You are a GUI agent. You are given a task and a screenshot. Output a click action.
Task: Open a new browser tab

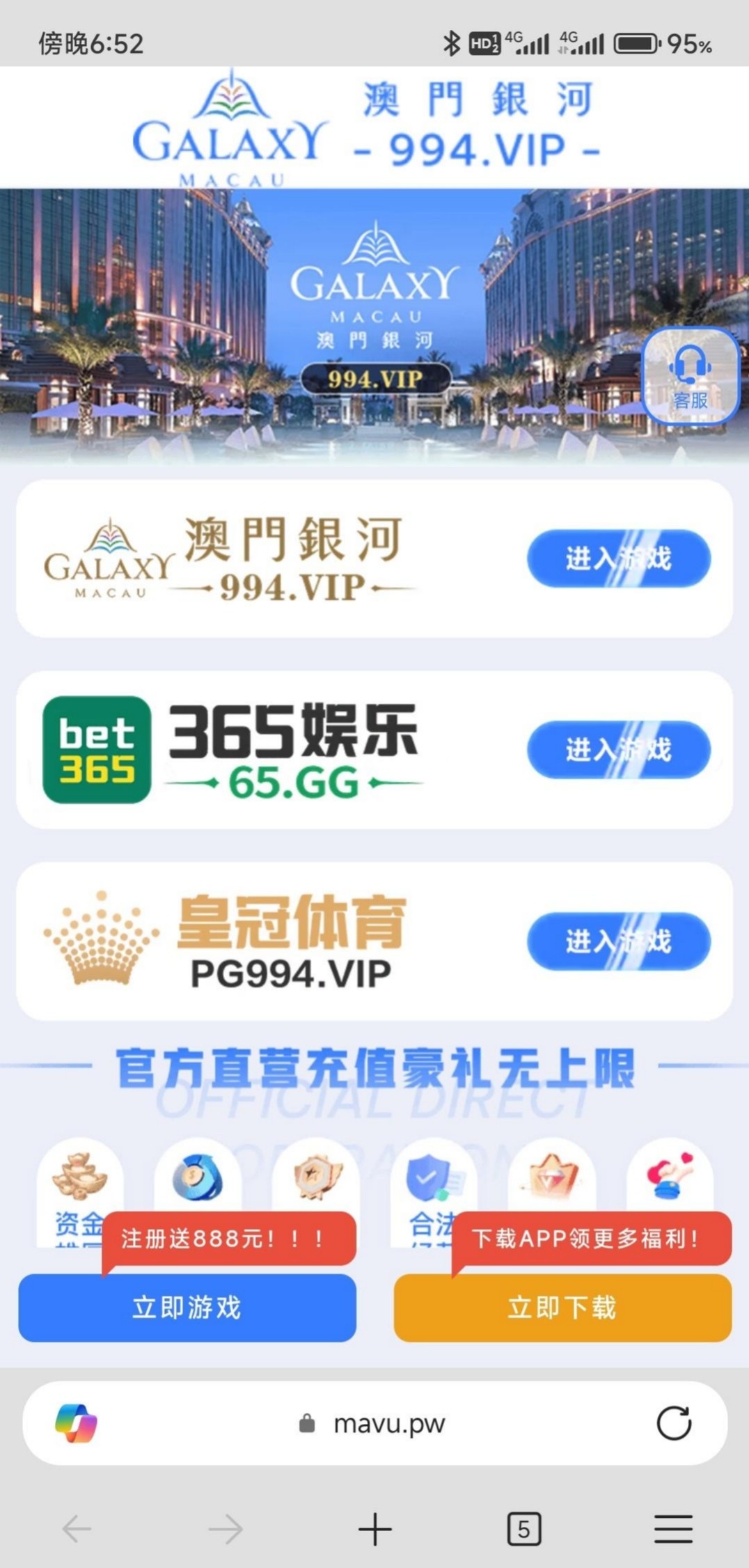375,1529
